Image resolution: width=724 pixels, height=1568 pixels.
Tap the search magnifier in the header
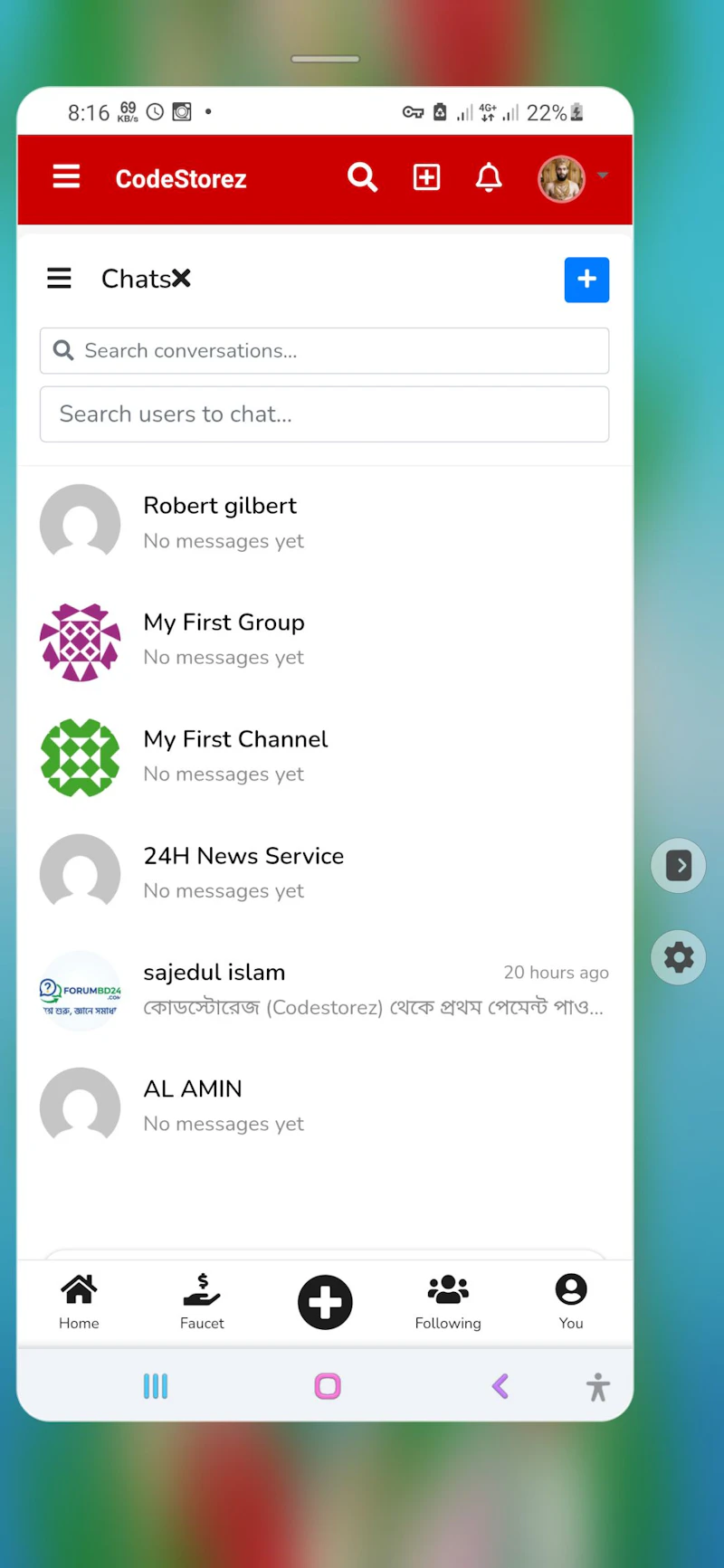362,177
